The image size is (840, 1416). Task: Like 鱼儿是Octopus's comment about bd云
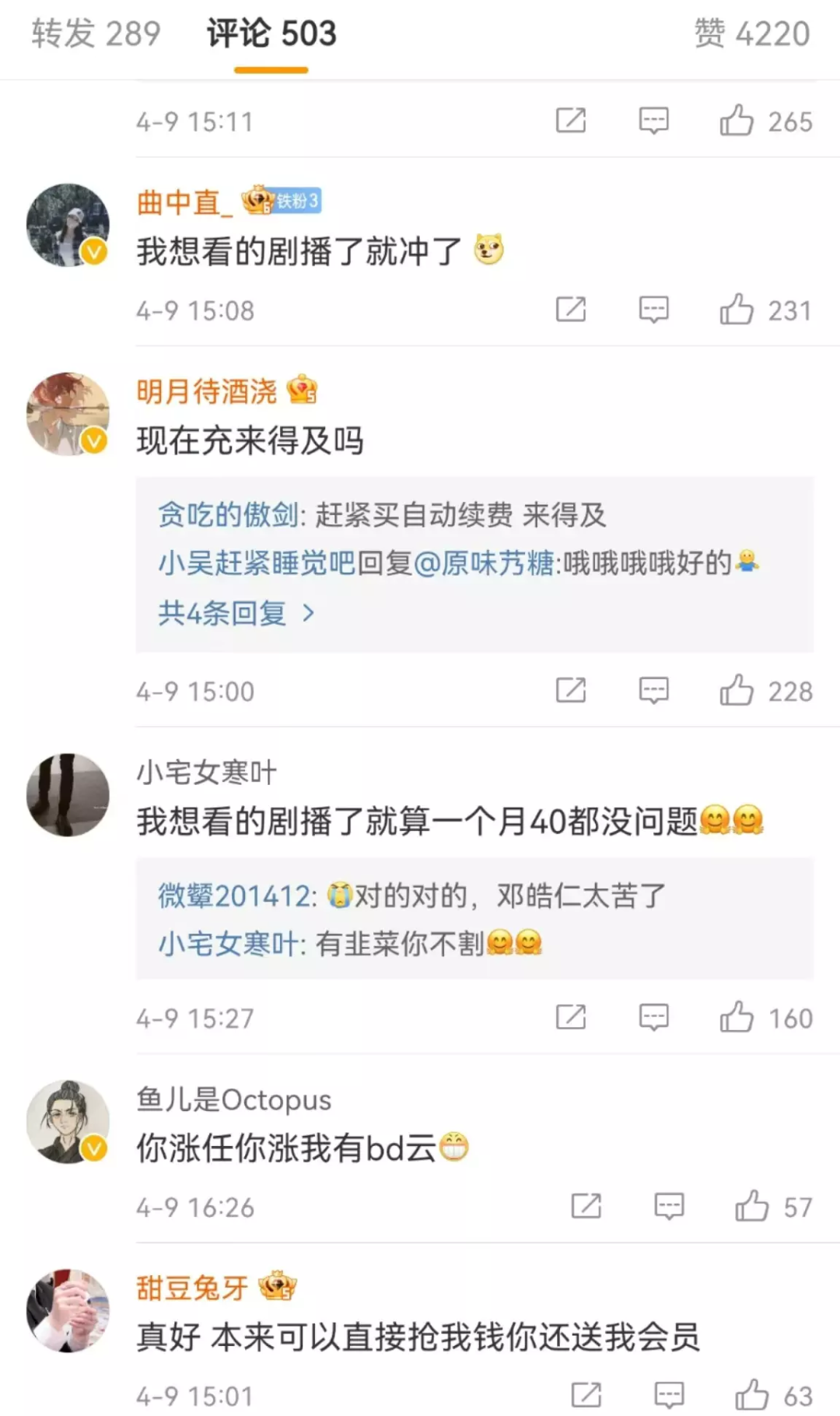coord(751,1207)
